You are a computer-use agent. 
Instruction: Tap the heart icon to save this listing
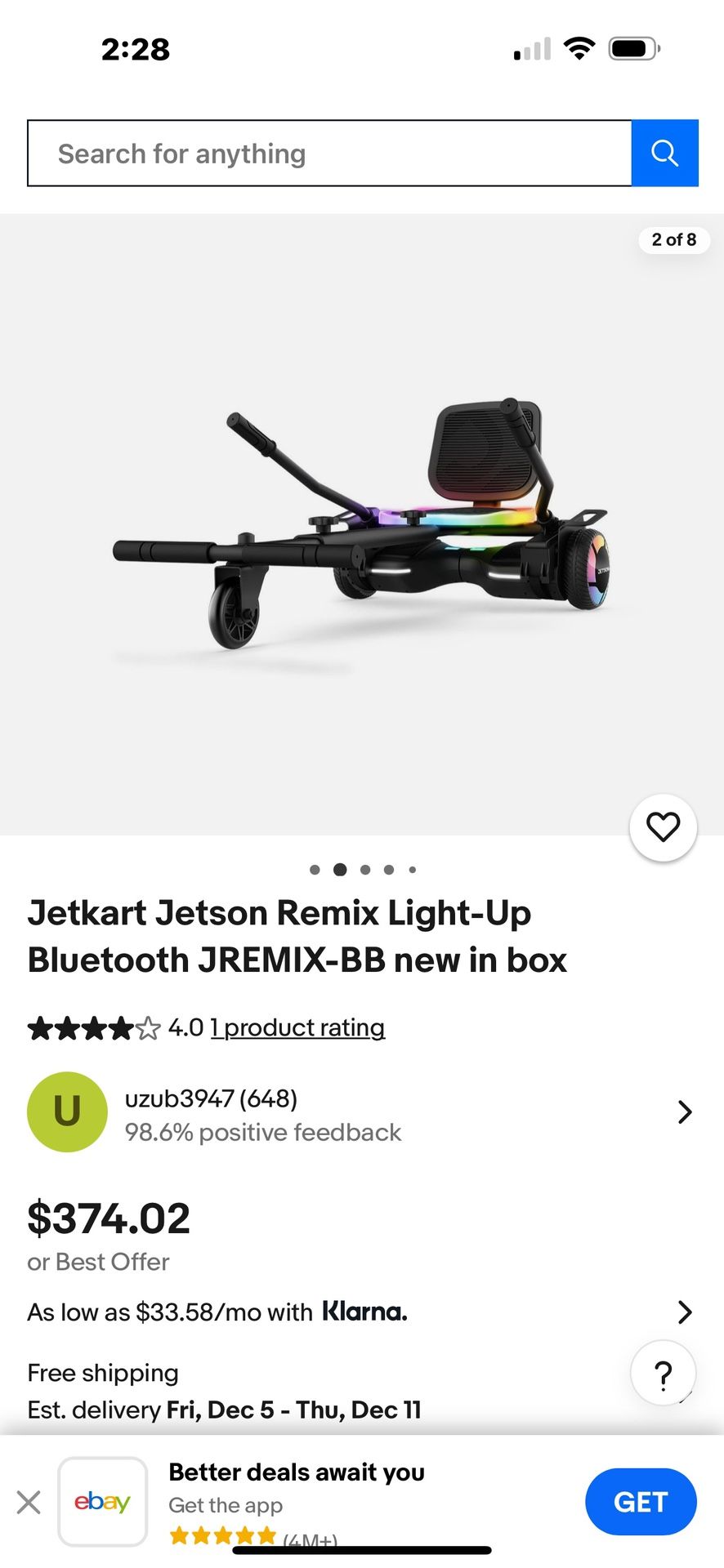663,826
